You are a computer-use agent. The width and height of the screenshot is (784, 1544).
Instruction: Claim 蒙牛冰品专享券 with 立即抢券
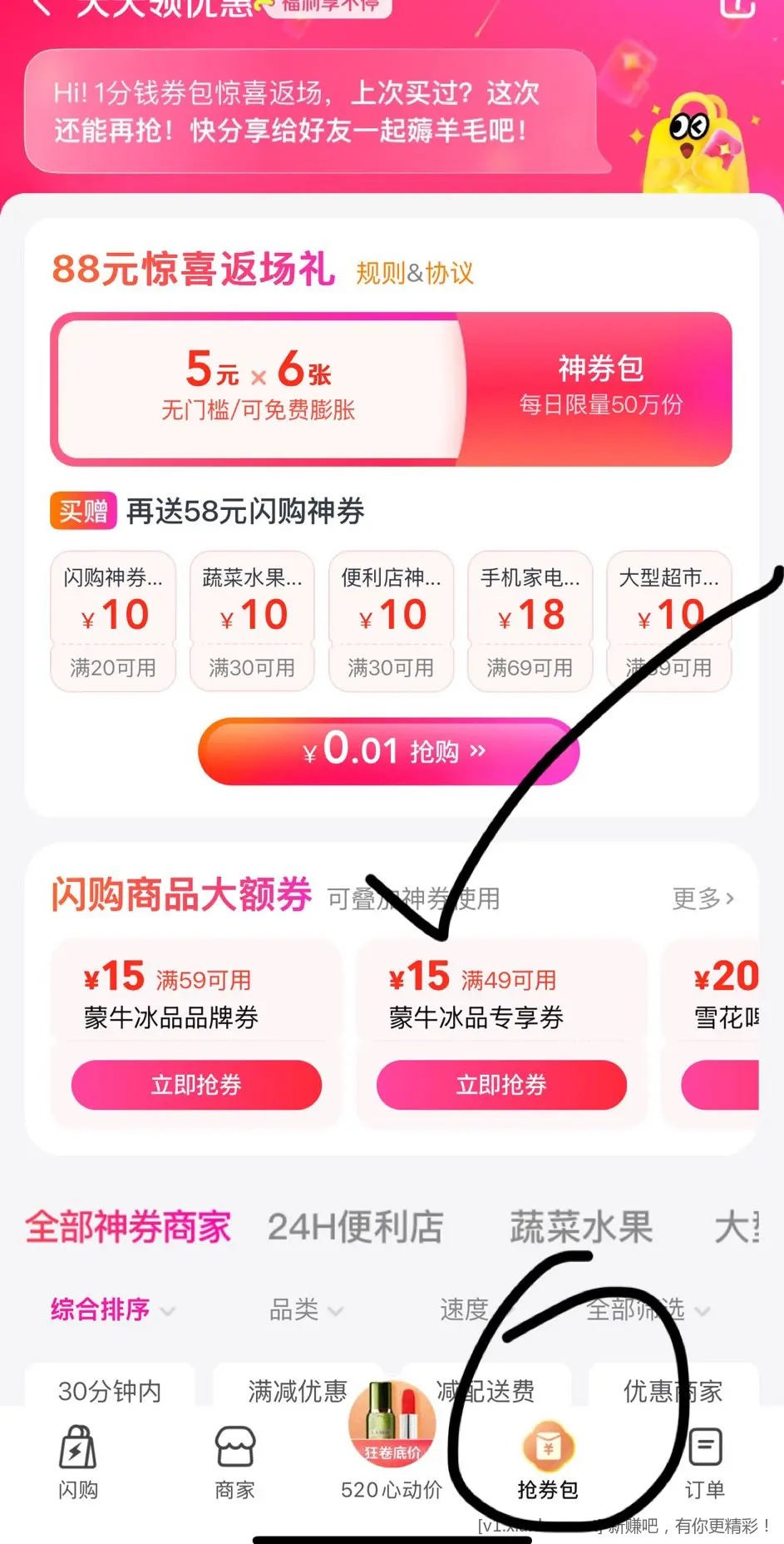coord(501,1085)
